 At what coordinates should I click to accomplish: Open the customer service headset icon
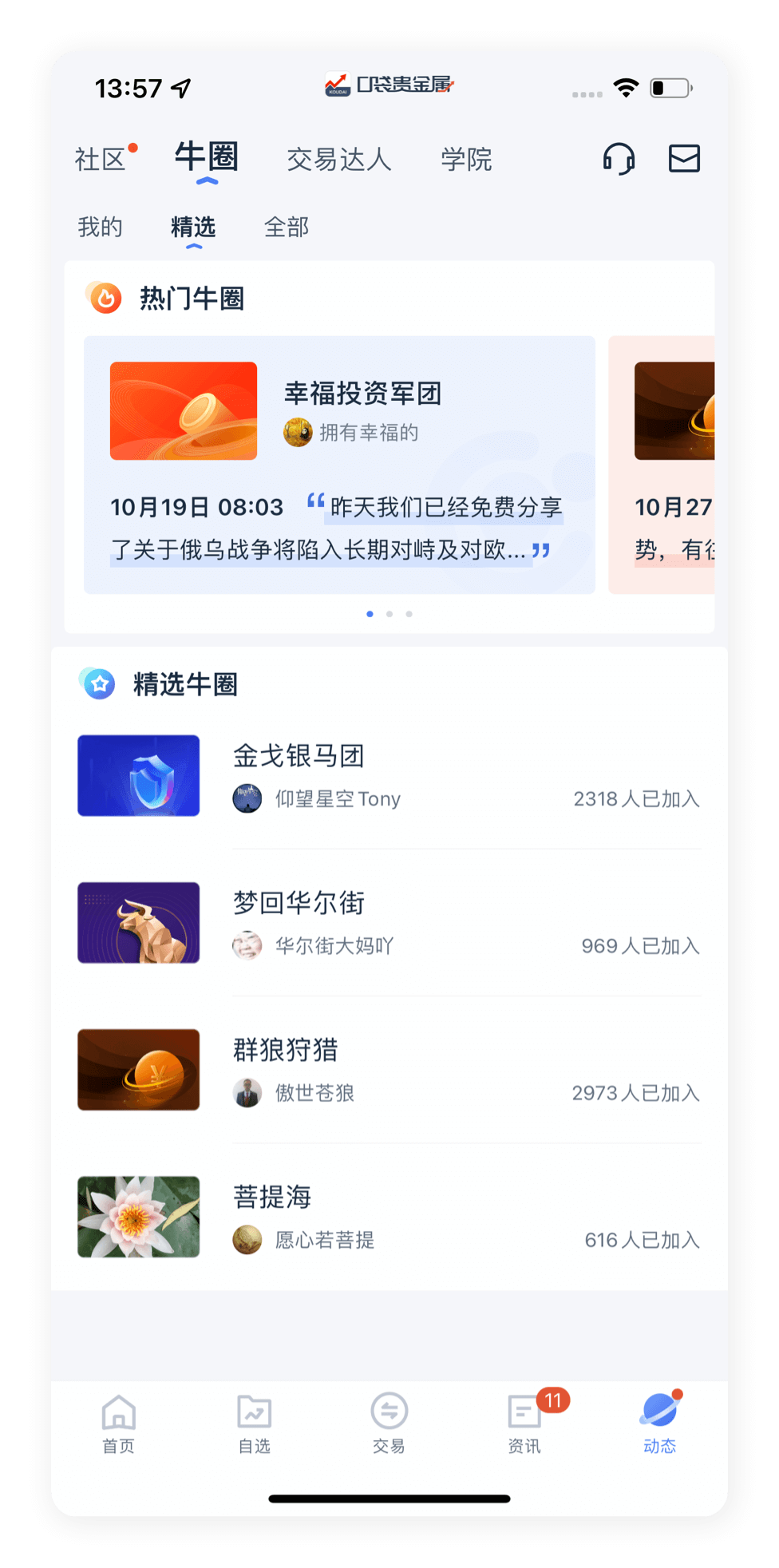[619, 158]
